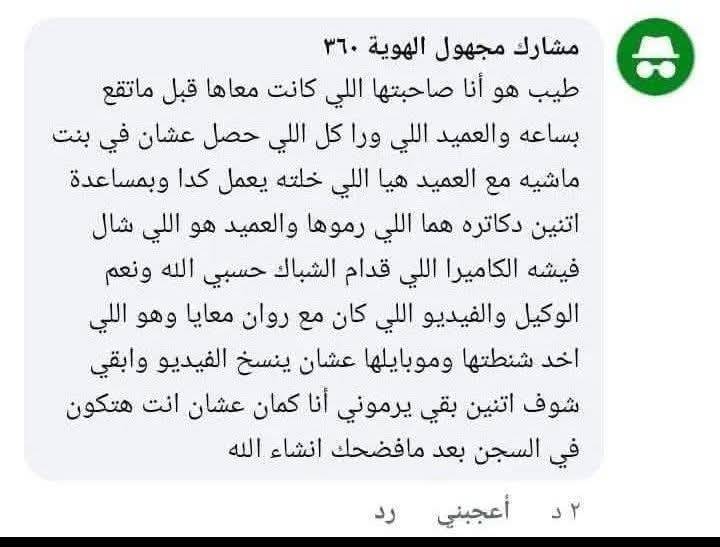The image size is (720, 547).
Task: Reply to the anonymous participant's comment
Action: tap(386, 512)
